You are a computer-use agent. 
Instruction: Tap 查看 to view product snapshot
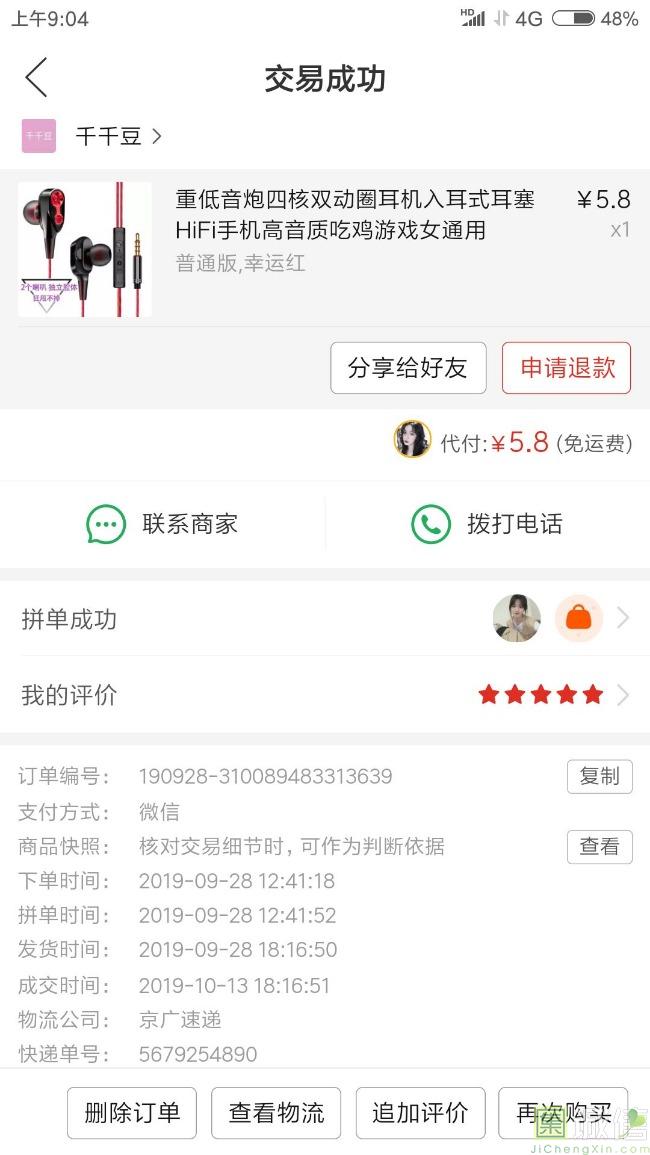(599, 846)
